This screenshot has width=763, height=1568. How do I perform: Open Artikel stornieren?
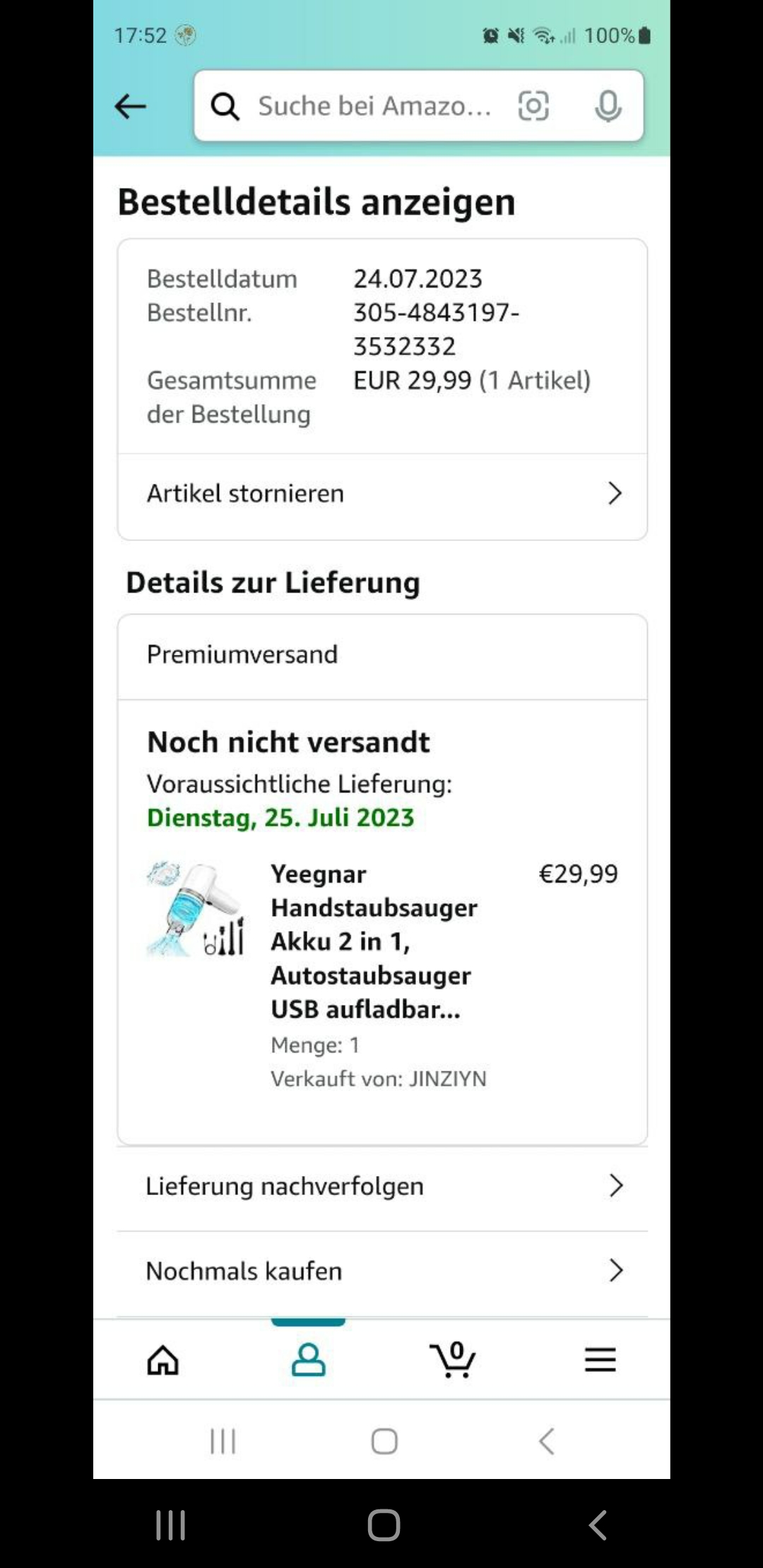point(382,494)
